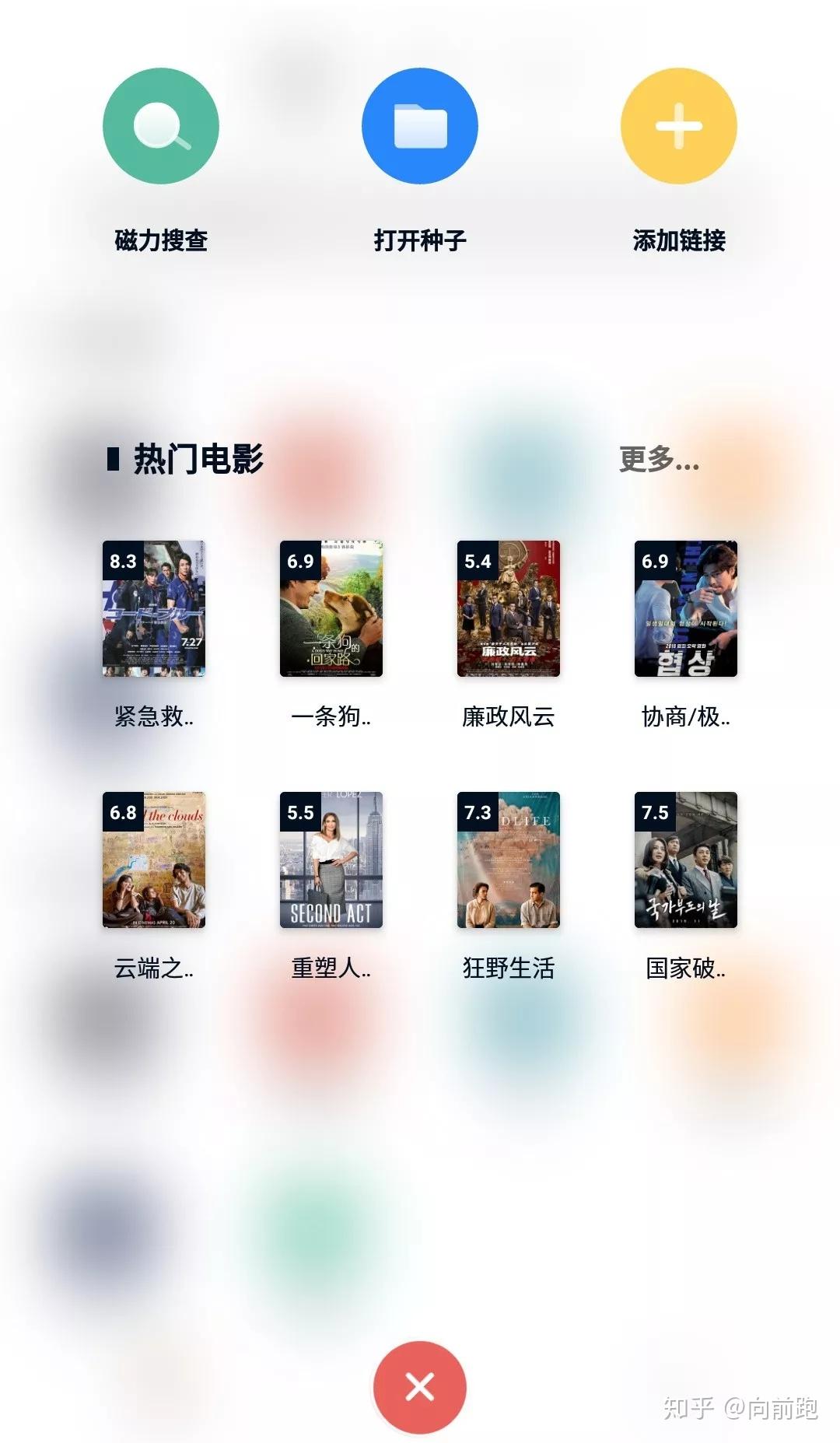
Task: Close the overlay with the red X
Action: pyautogui.click(x=420, y=1387)
